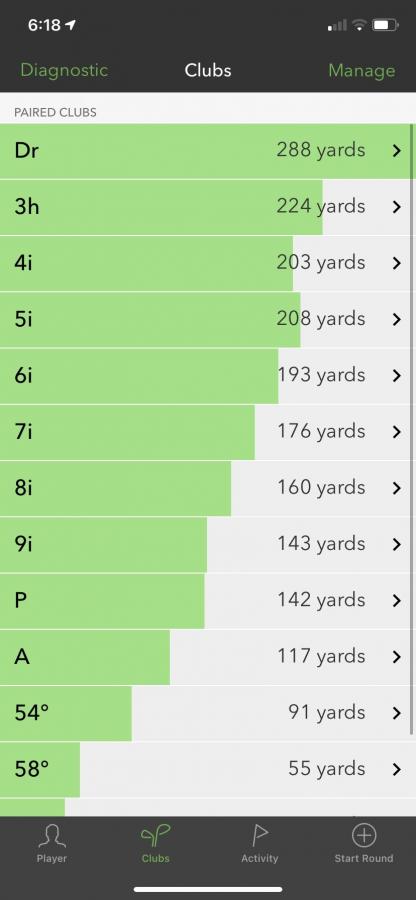This screenshot has height=900, width=416.
Task: View the 54° wedge details
Action: pyautogui.click(x=208, y=713)
